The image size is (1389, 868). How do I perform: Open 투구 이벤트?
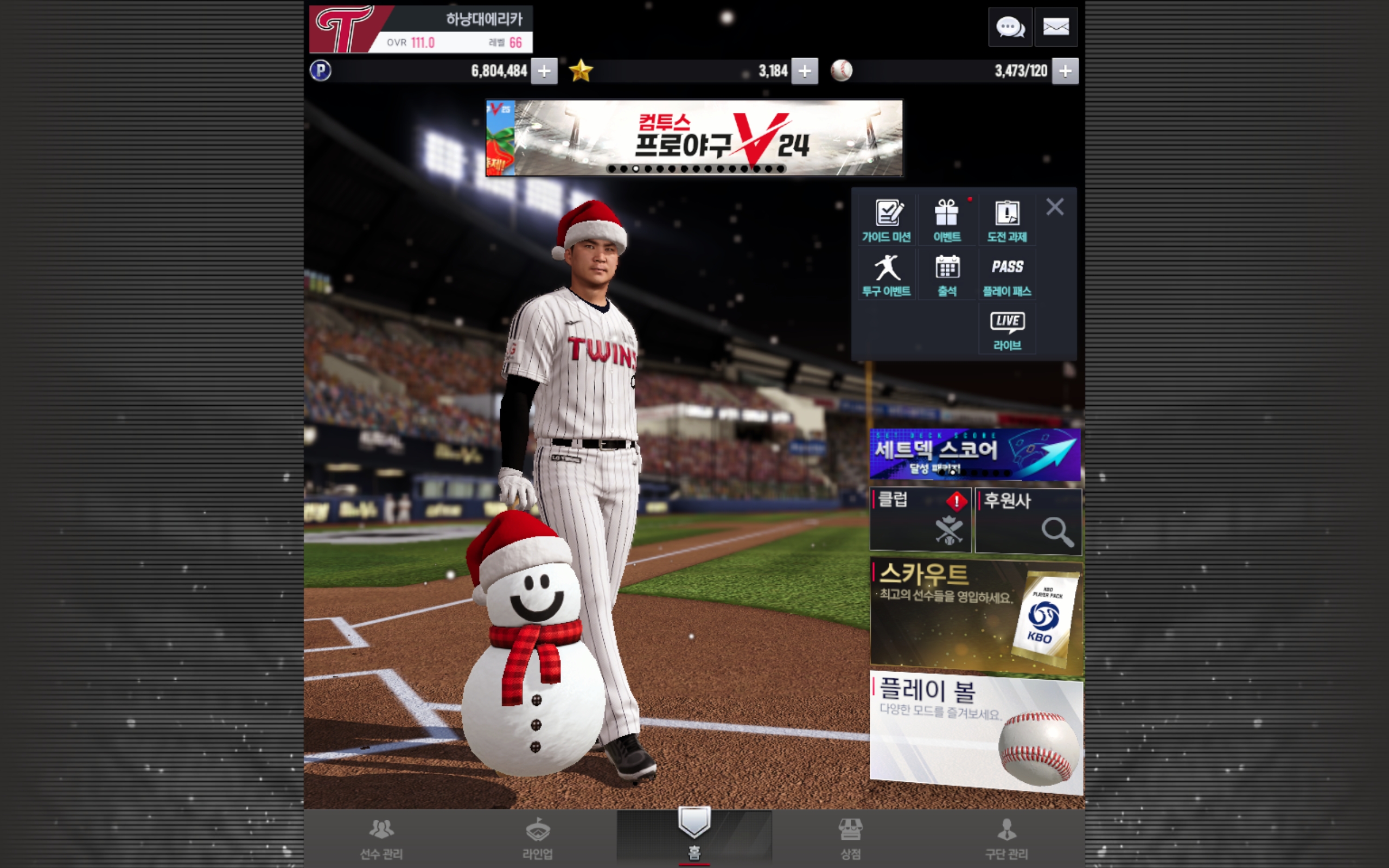coord(887,275)
